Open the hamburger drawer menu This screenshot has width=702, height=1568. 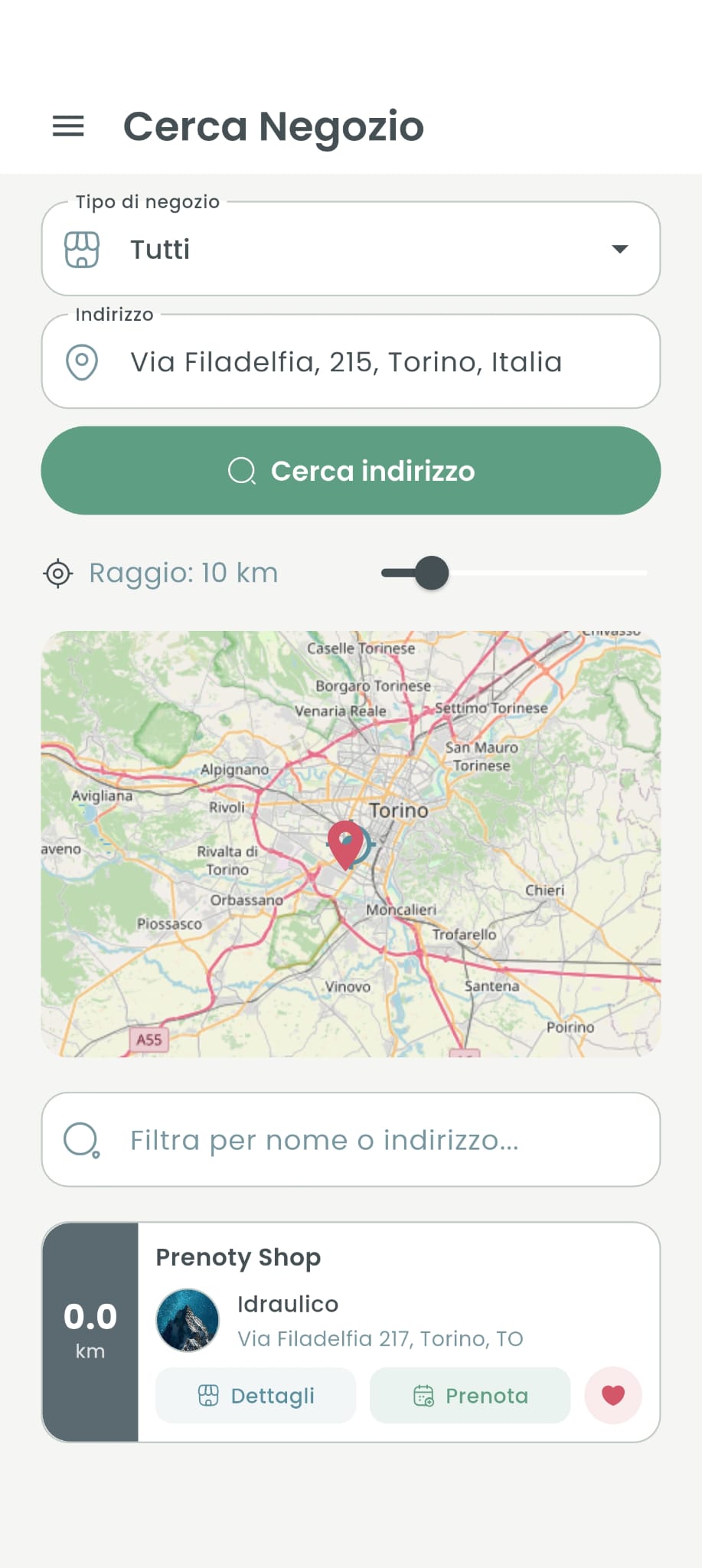pyautogui.click(x=68, y=126)
